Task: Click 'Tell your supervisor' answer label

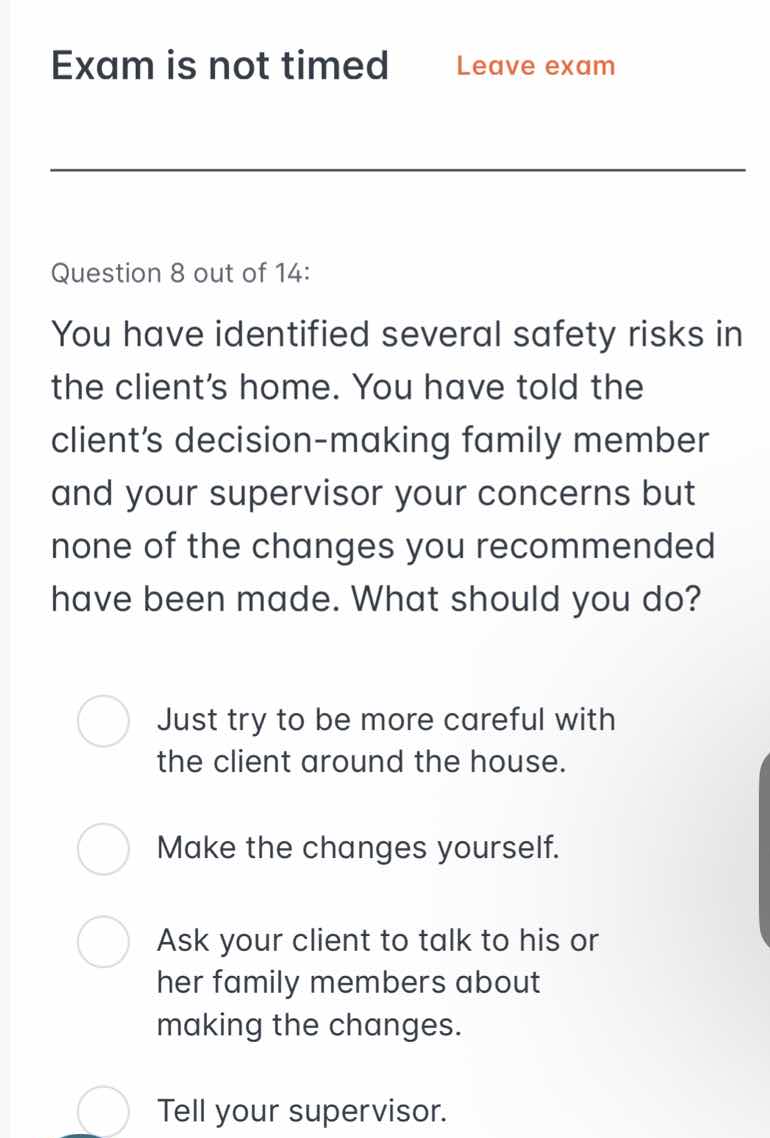Action: tap(301, 1109)
